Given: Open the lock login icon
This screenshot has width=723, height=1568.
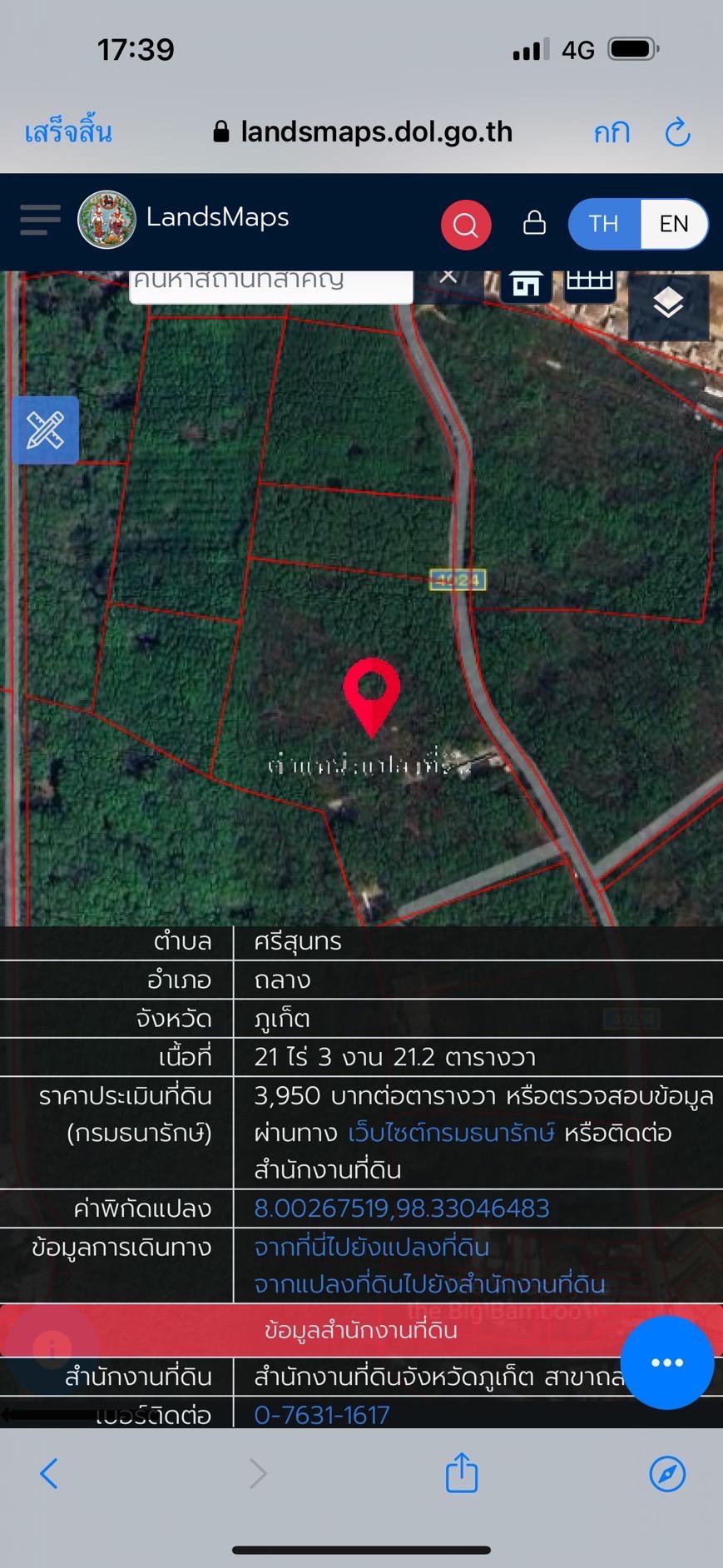Looking at the screenshot, I should (534, 222).
